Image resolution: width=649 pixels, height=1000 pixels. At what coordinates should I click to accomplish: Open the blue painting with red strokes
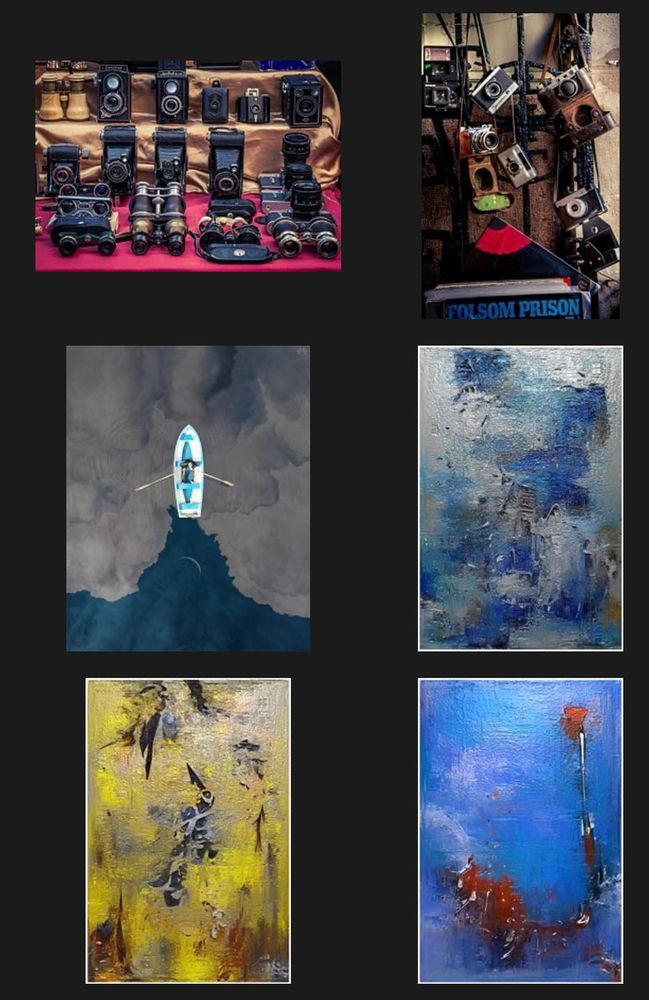click(520, 830)
